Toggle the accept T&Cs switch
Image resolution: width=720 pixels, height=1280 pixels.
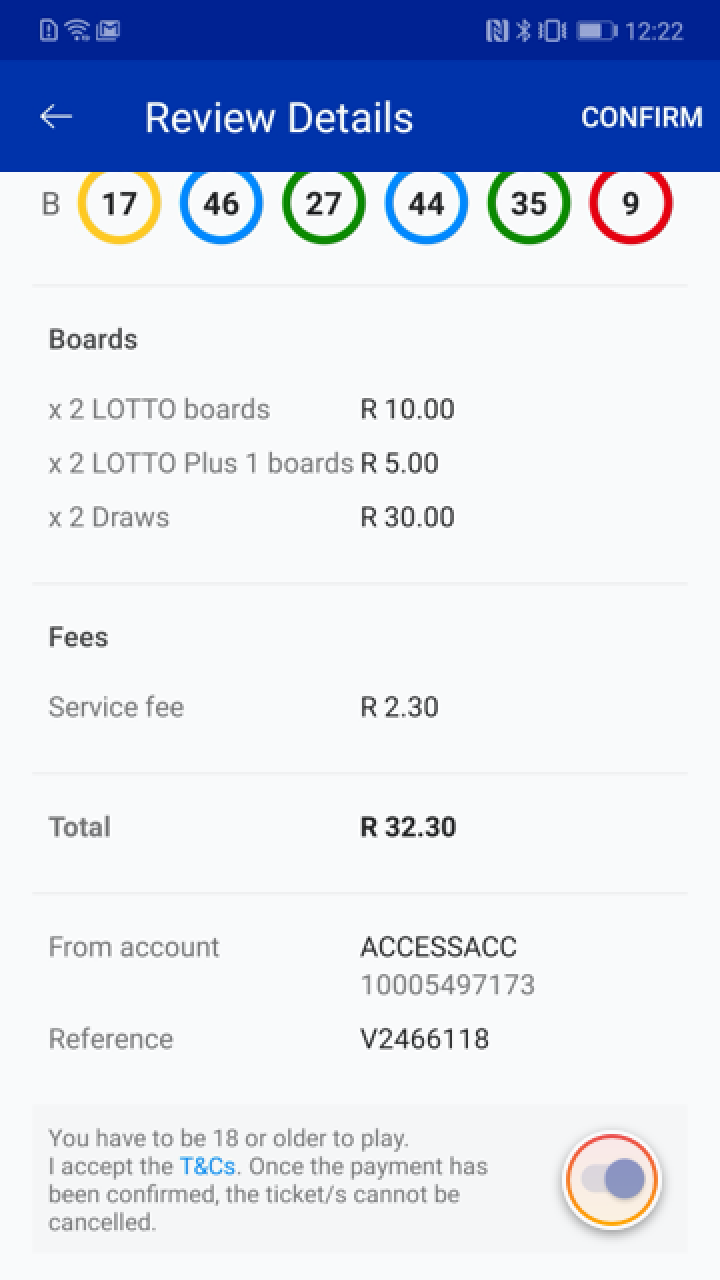tap(612, 1180)
